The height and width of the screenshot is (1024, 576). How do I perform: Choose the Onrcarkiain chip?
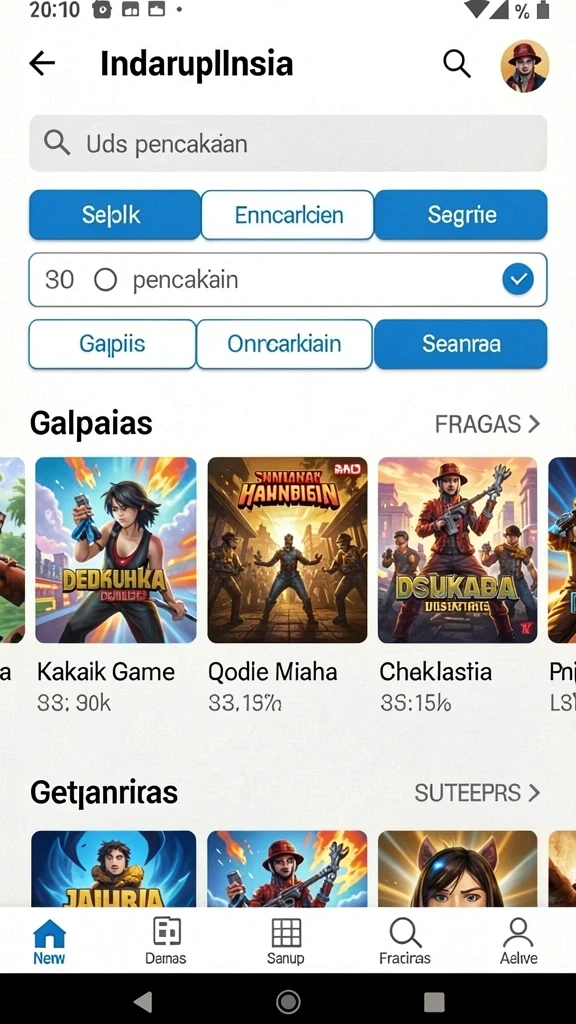coord(284,344)
